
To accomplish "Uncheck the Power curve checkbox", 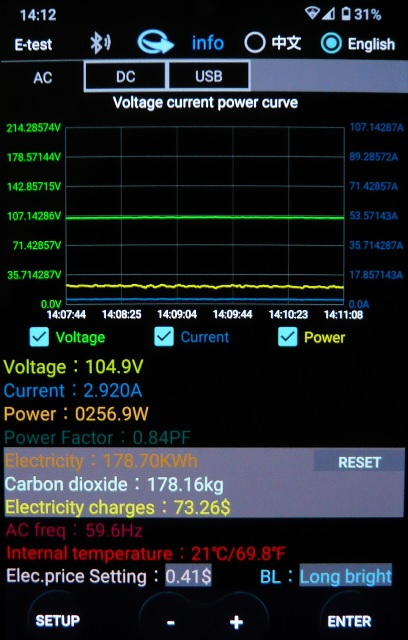I will pyautogui.click(x=288, y=337).
